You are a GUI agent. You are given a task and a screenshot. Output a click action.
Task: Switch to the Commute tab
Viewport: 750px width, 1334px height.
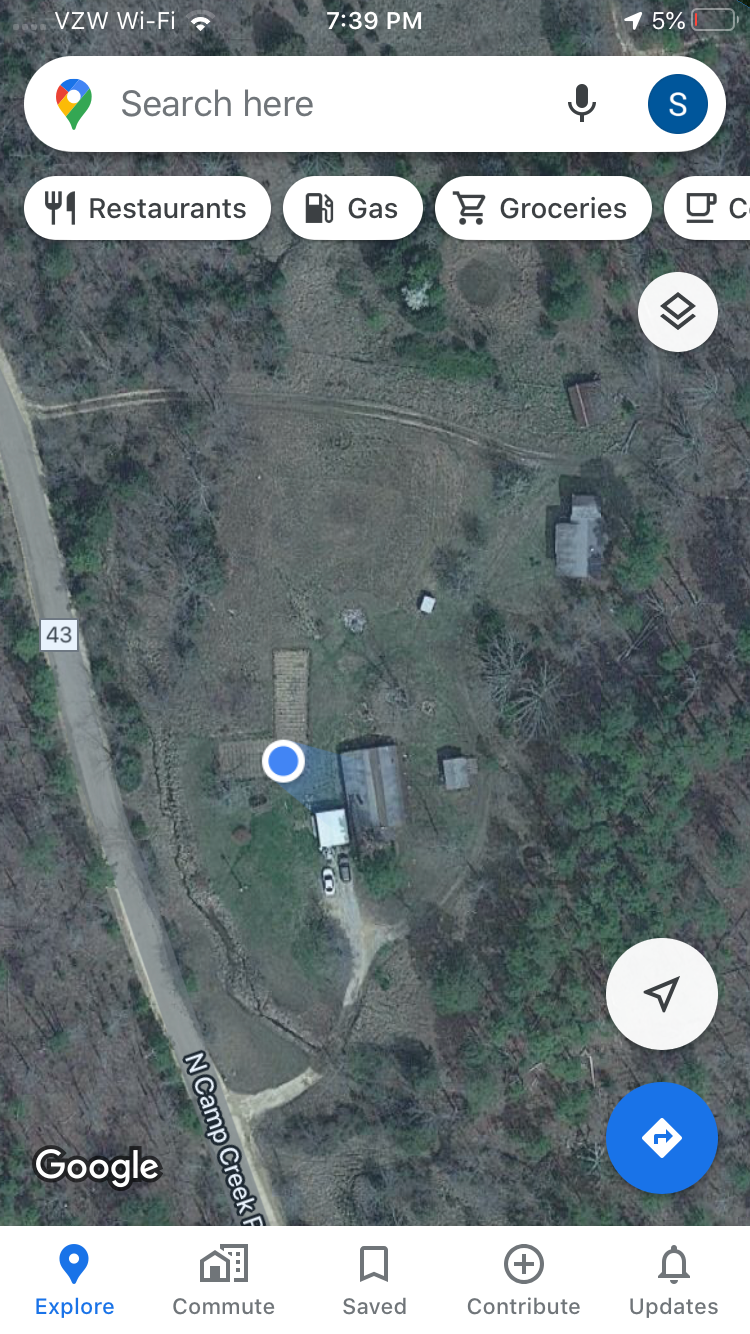(223, 1280)
